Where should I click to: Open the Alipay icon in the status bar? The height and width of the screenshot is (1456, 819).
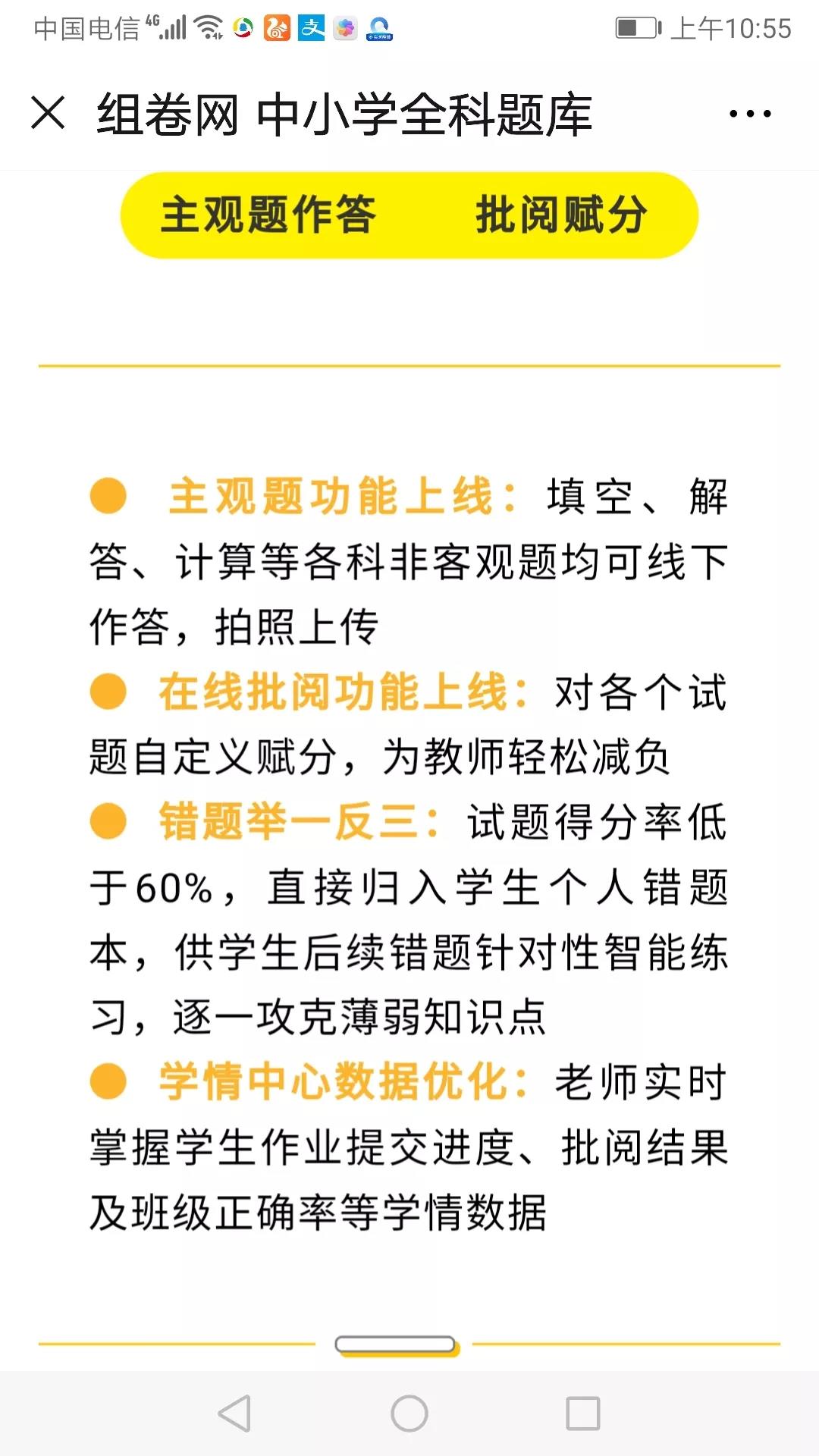312,28
